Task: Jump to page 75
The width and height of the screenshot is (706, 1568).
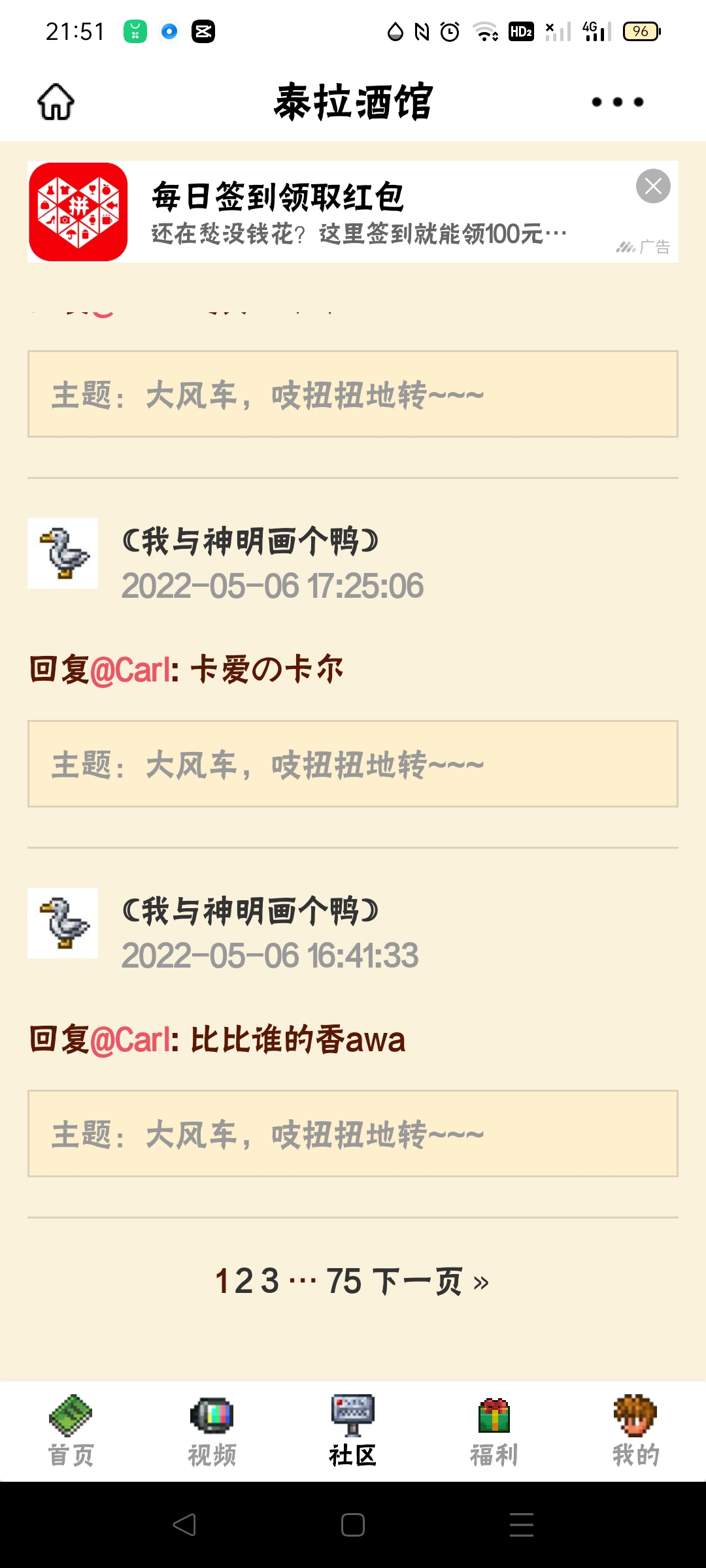Action: pos(344,1281)
